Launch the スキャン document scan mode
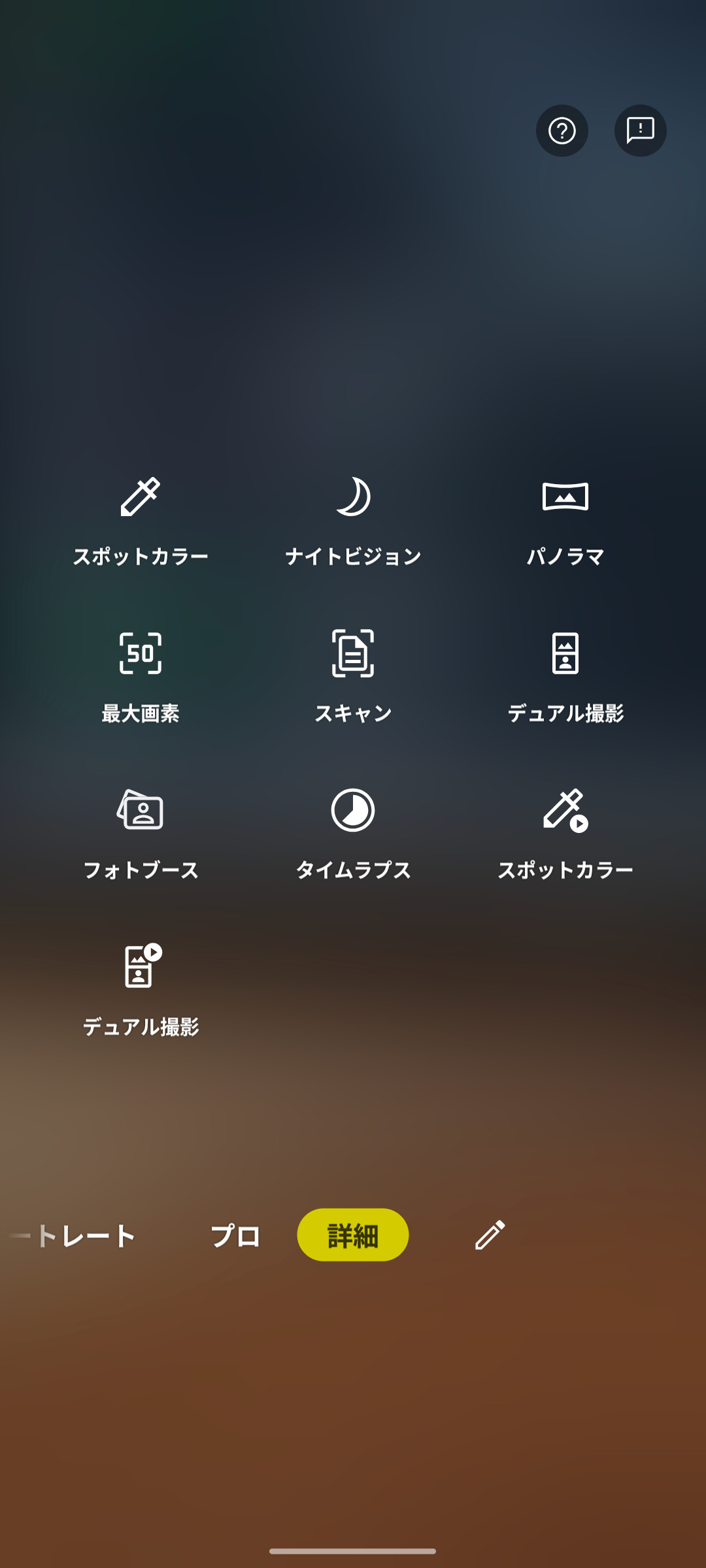The image size is (706, 1568). click(353, 676)
